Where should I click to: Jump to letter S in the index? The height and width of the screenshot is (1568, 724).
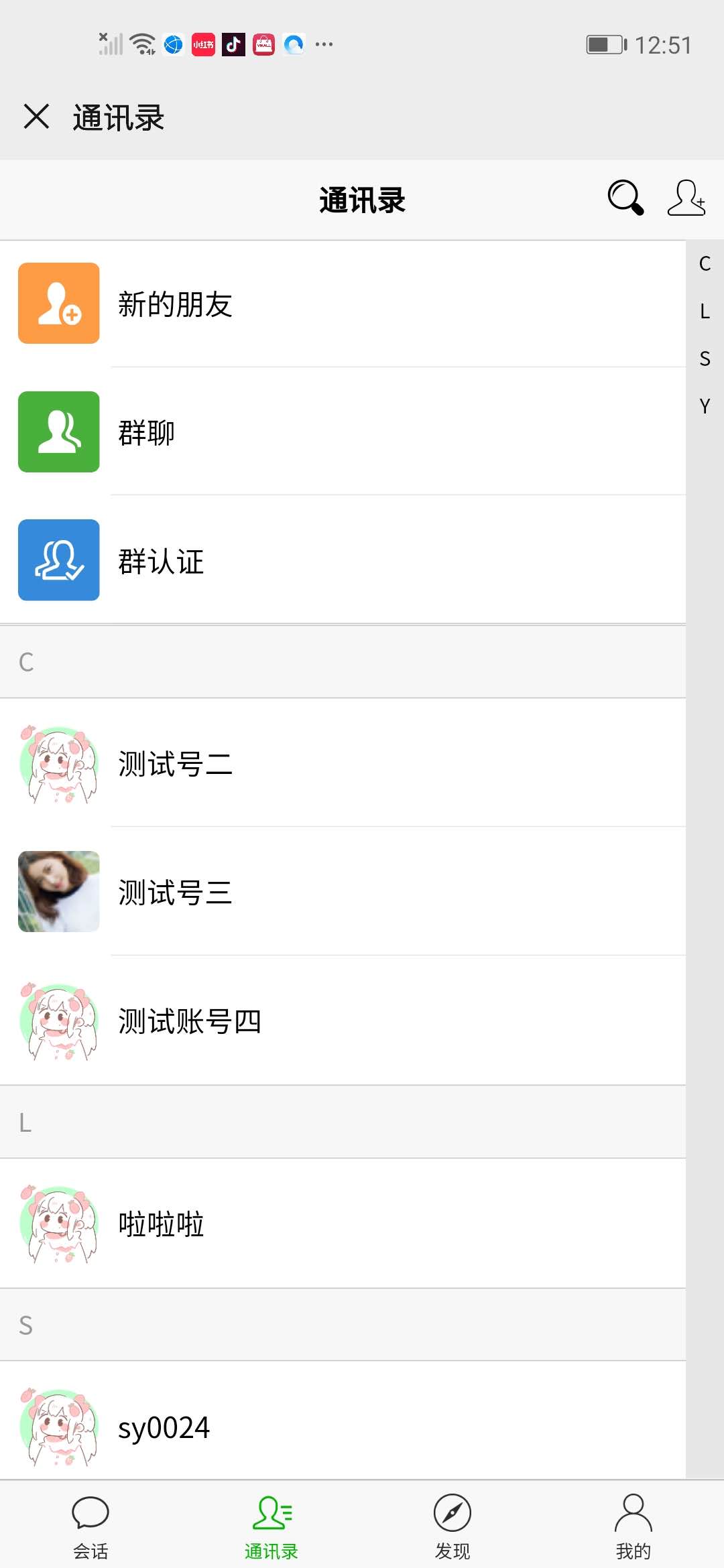pos(705,359)
